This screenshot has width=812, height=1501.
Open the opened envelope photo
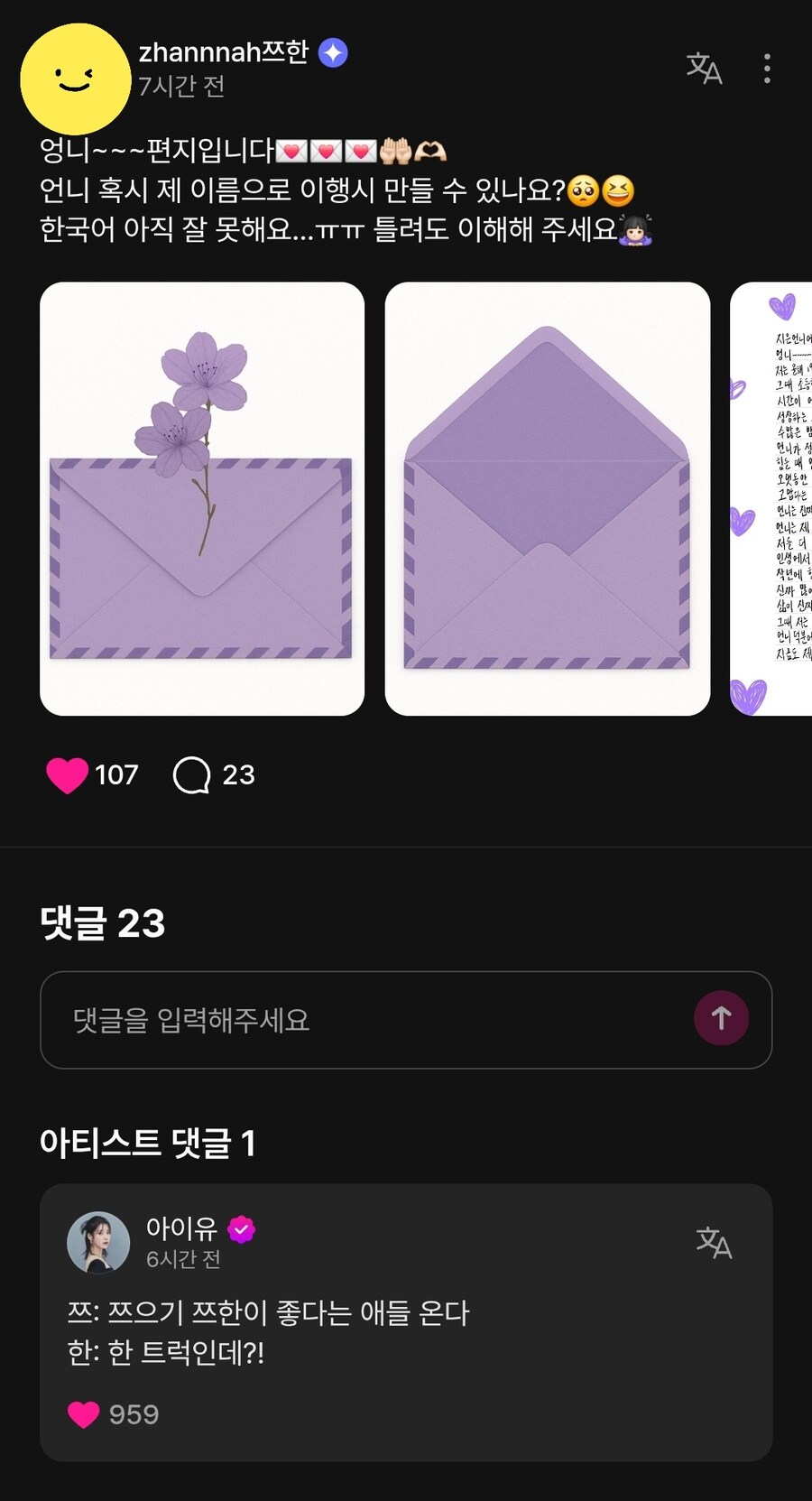coord(548,498)
